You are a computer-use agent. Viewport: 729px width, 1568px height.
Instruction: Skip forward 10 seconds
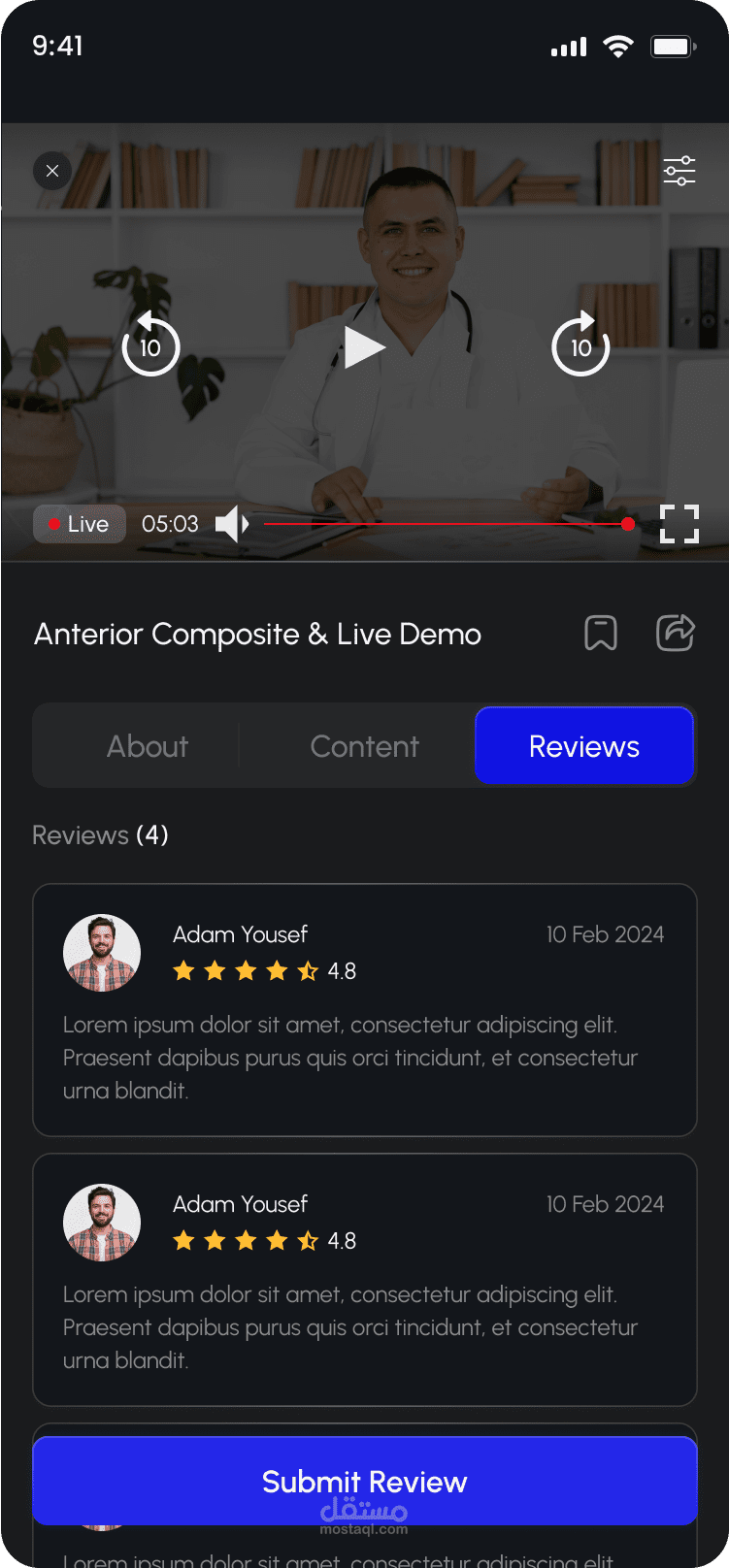[x=580, y=343]
